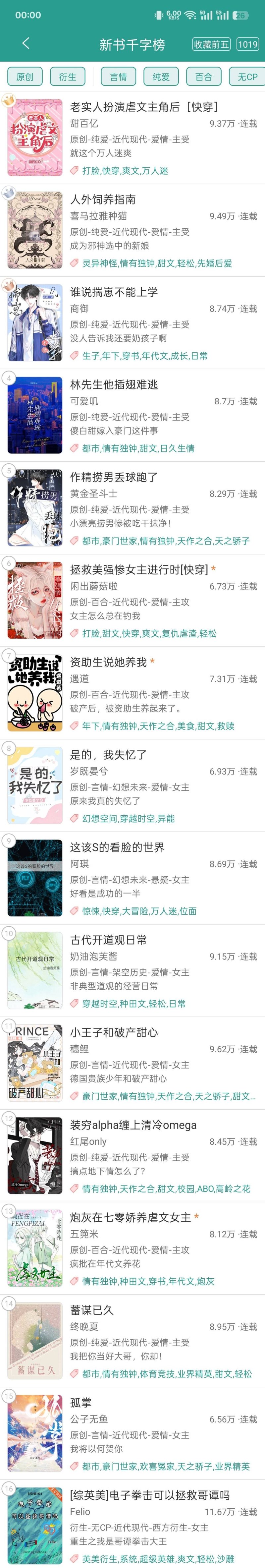The height and width of the screenshot is (1568, 265).
Task: View the novel 蓄谋已久
Action: click(x=91, y=1310)
